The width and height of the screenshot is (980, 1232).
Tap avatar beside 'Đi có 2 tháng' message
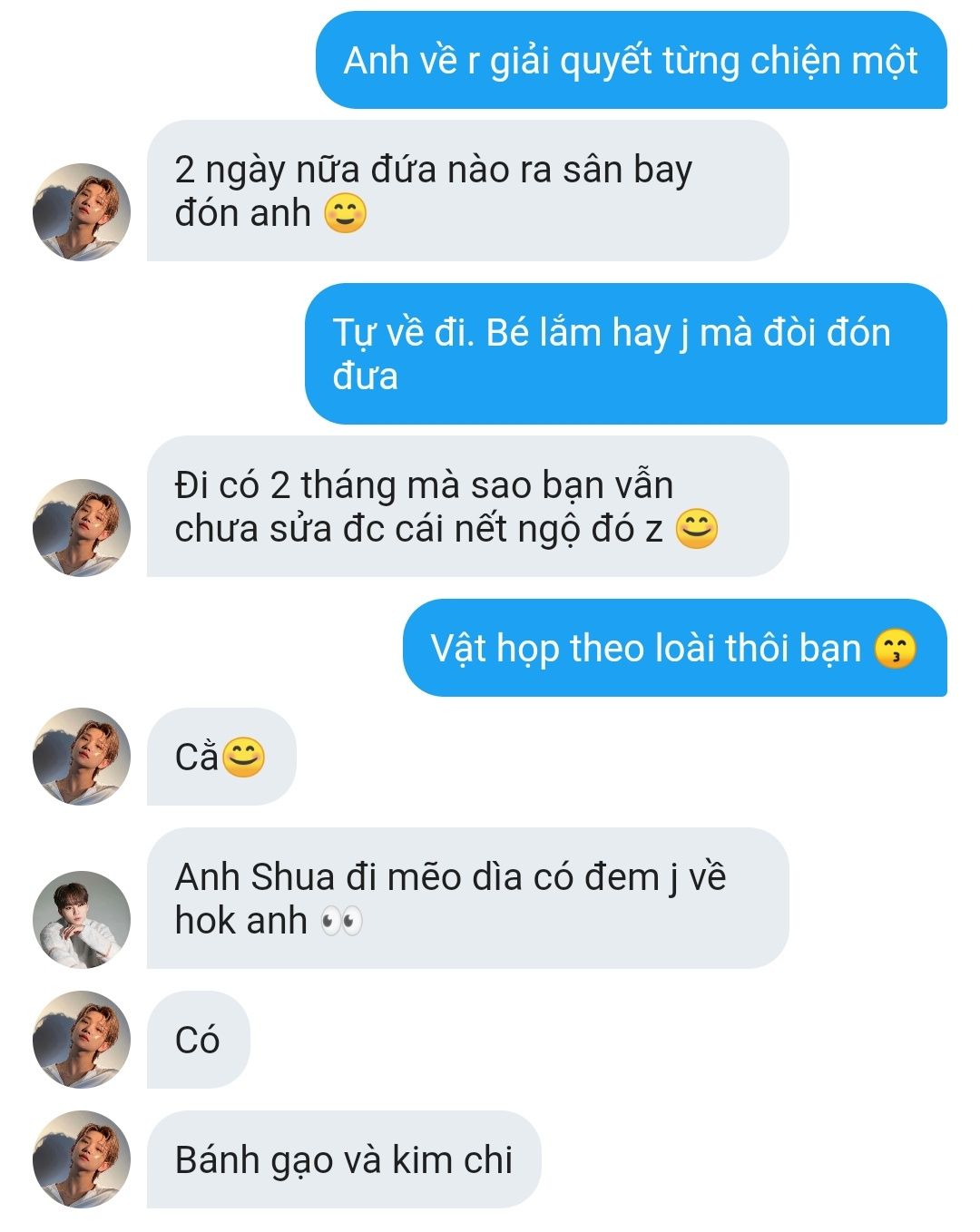tap(82, 527)
